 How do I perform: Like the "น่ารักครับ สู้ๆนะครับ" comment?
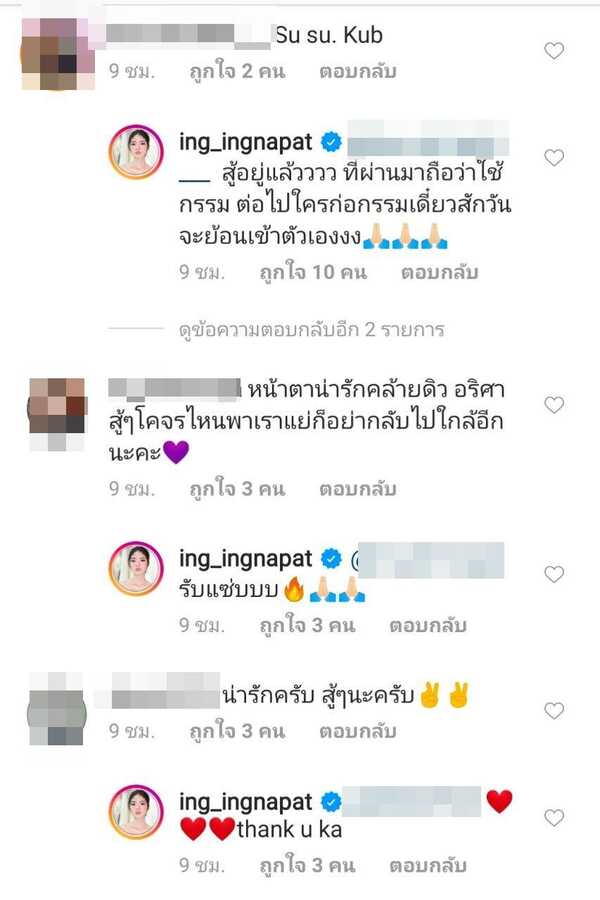(x=553, y=710)
